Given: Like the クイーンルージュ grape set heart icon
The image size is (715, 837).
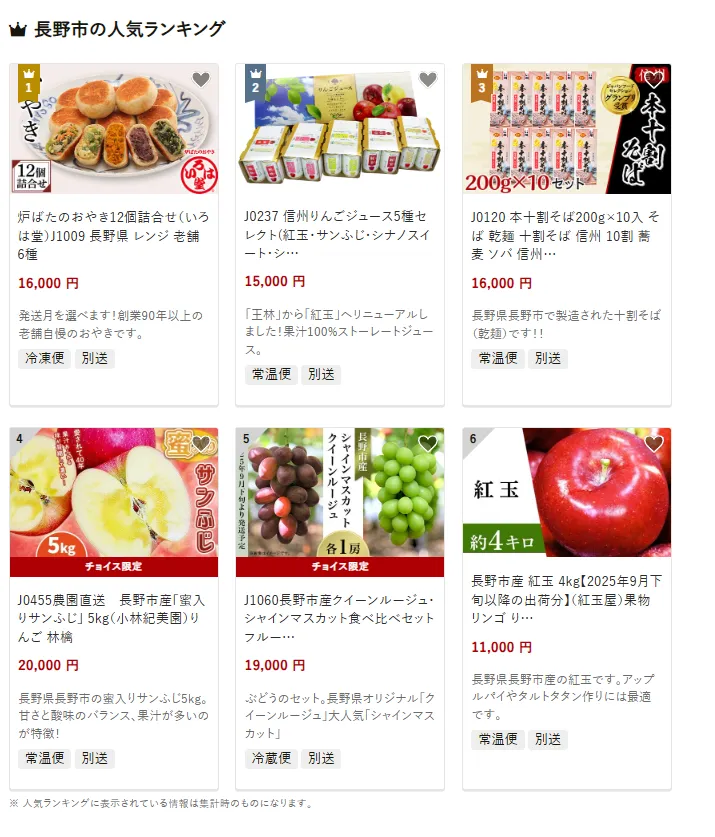Looking at the screenshot, I should click(428, 444).
